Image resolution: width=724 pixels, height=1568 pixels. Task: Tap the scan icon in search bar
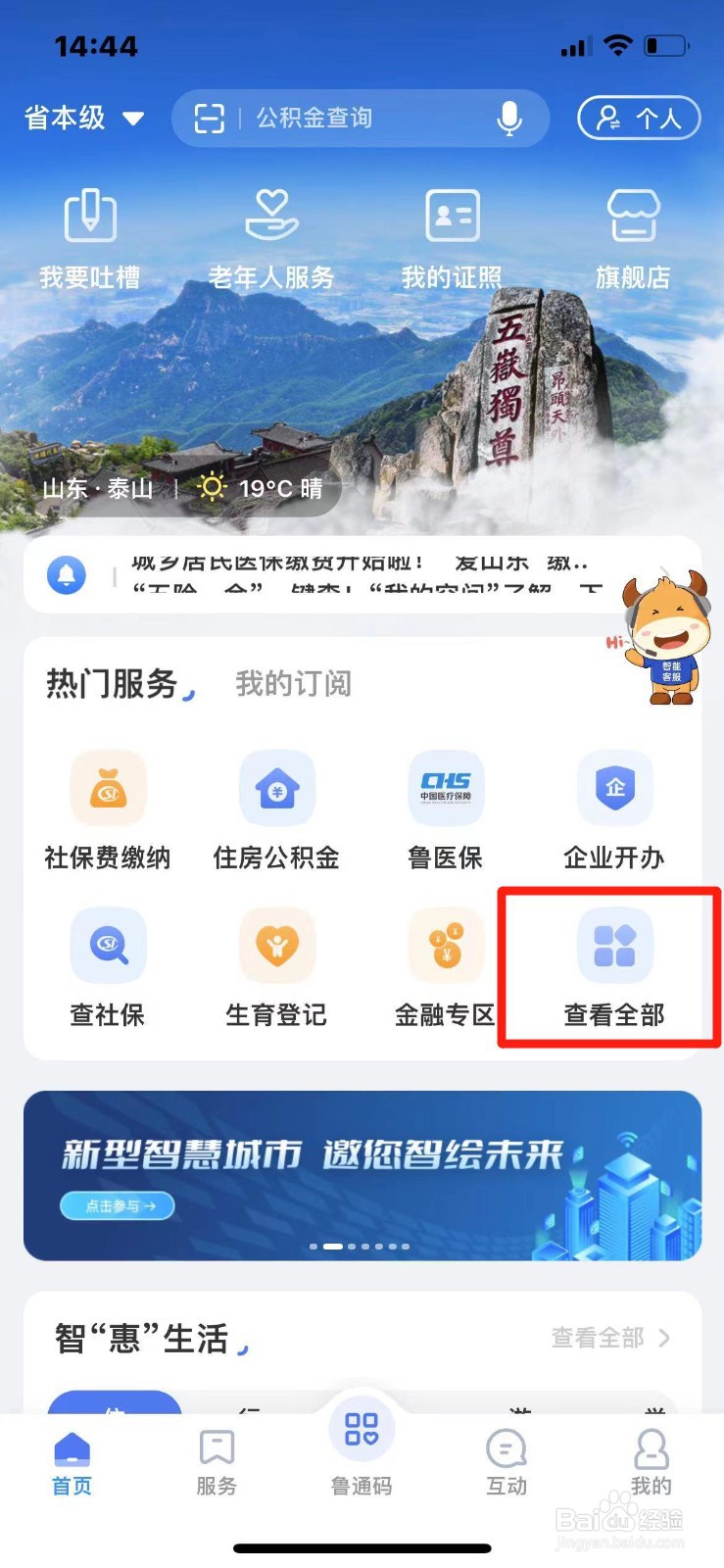coord(208,118)
